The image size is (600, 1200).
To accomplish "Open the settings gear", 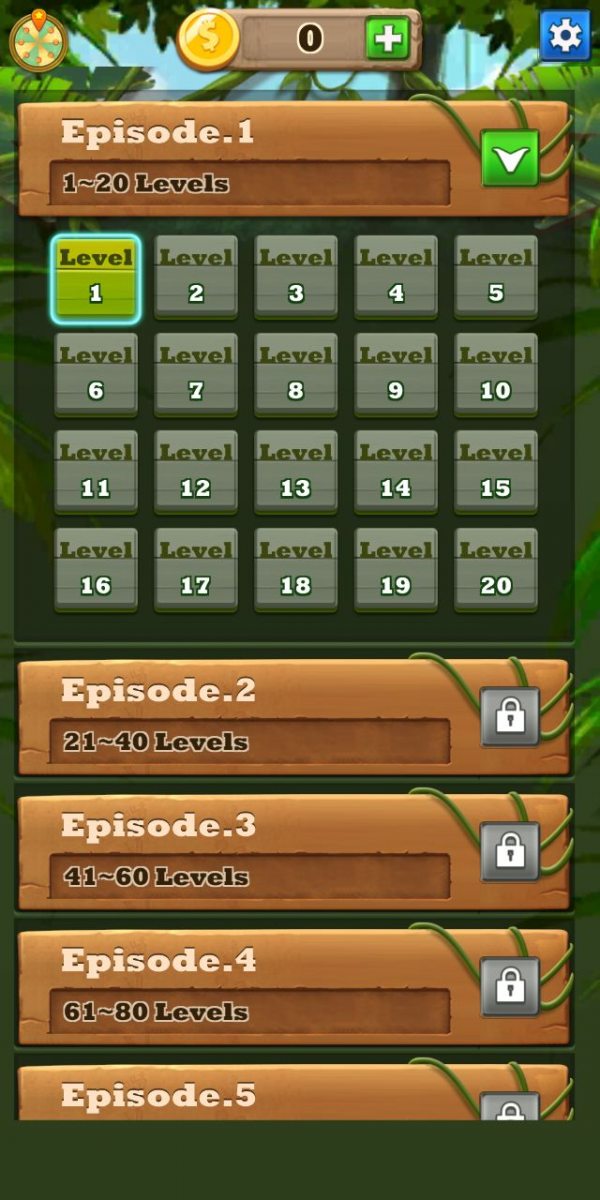I will pyautogui.click(x=565, y=36).
